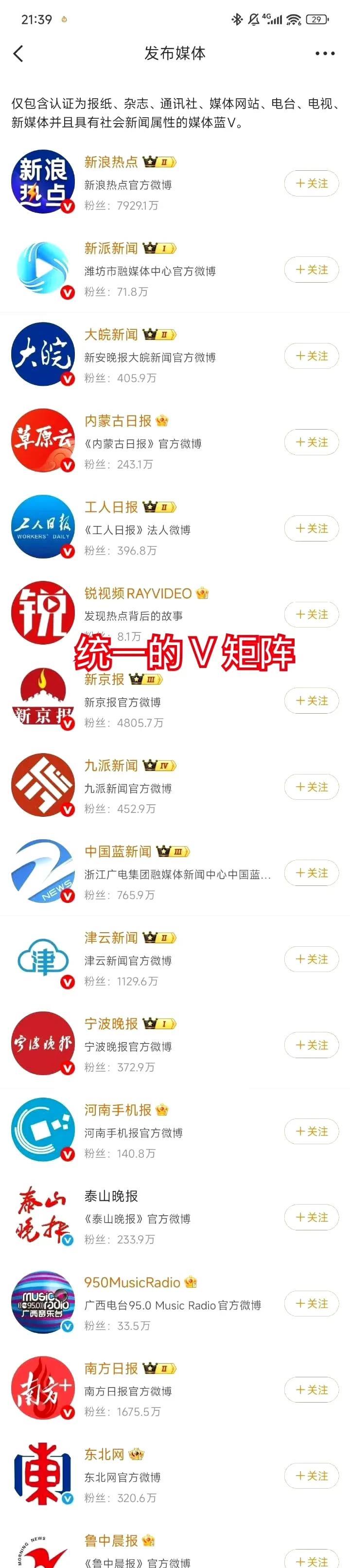Follow 南方日报 via its 关注 button
This screenshot has width=350, height=1568.
pyautogui.click(x=311, y=1390)
